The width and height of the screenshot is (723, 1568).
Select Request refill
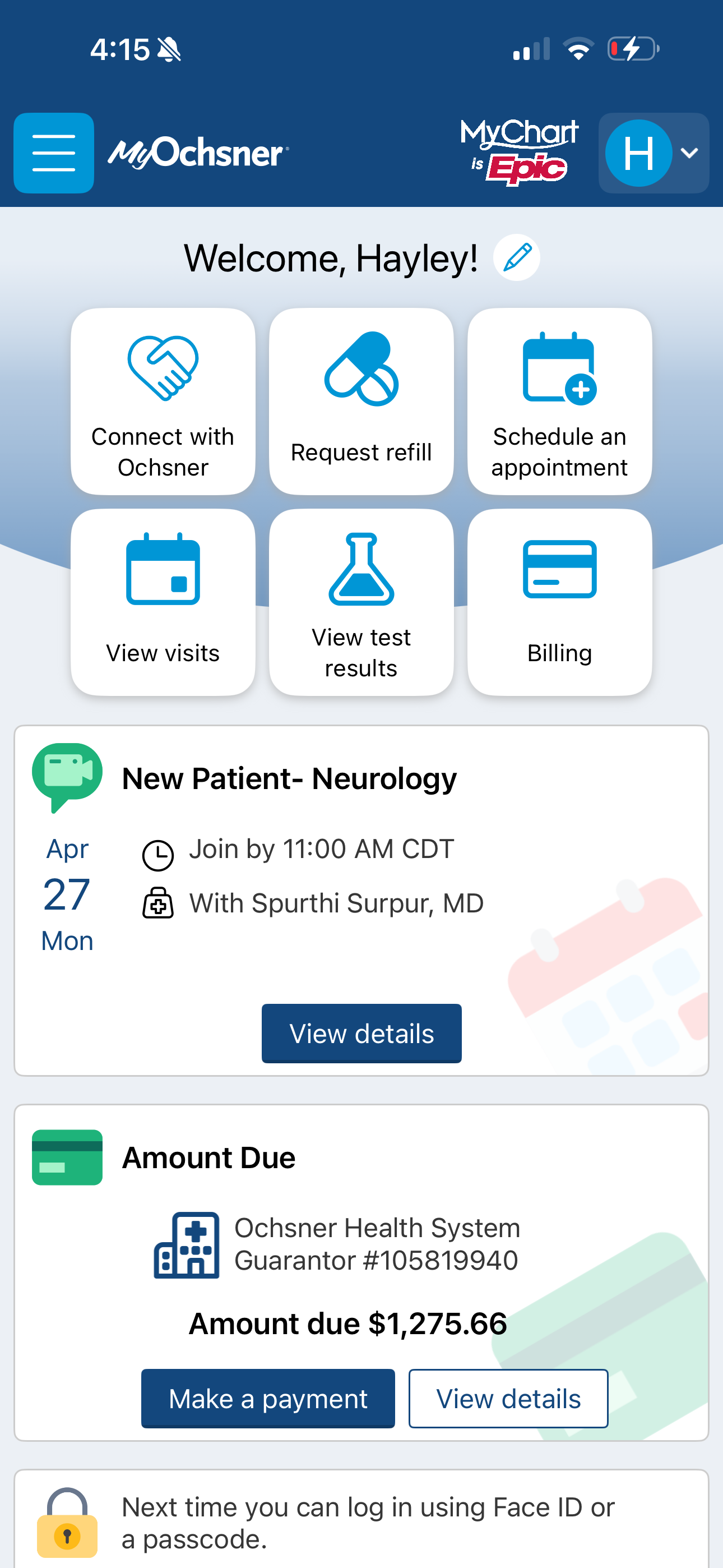tap(361, 402)
